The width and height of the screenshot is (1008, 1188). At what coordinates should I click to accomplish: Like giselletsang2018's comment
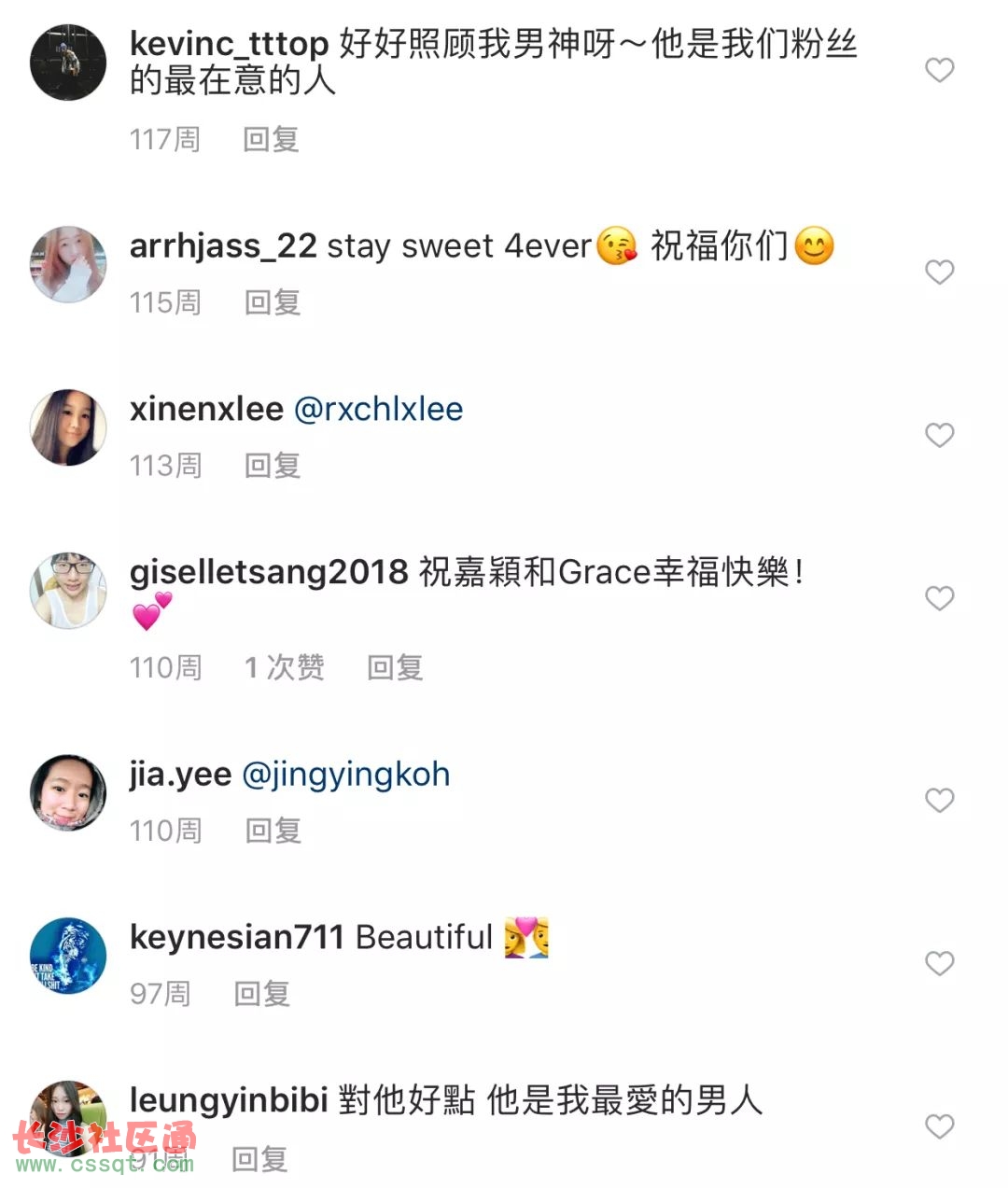939,598
